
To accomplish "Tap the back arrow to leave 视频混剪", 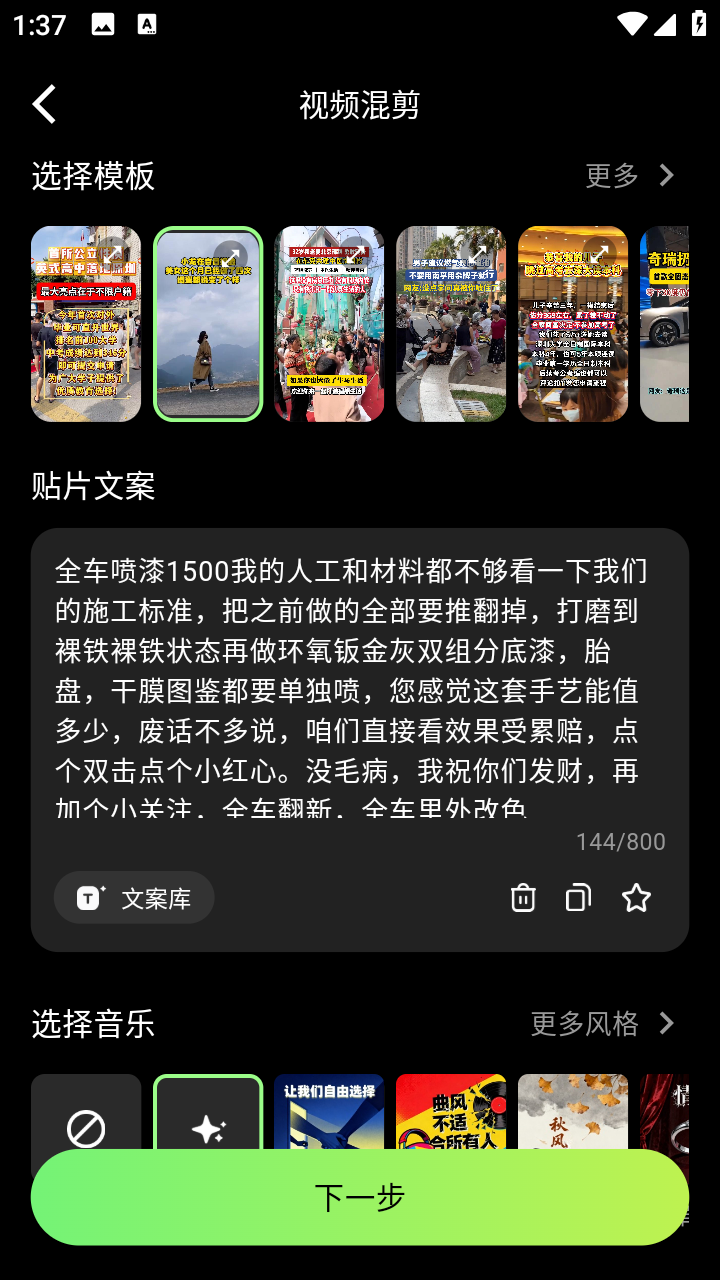I will pos(43,103).
